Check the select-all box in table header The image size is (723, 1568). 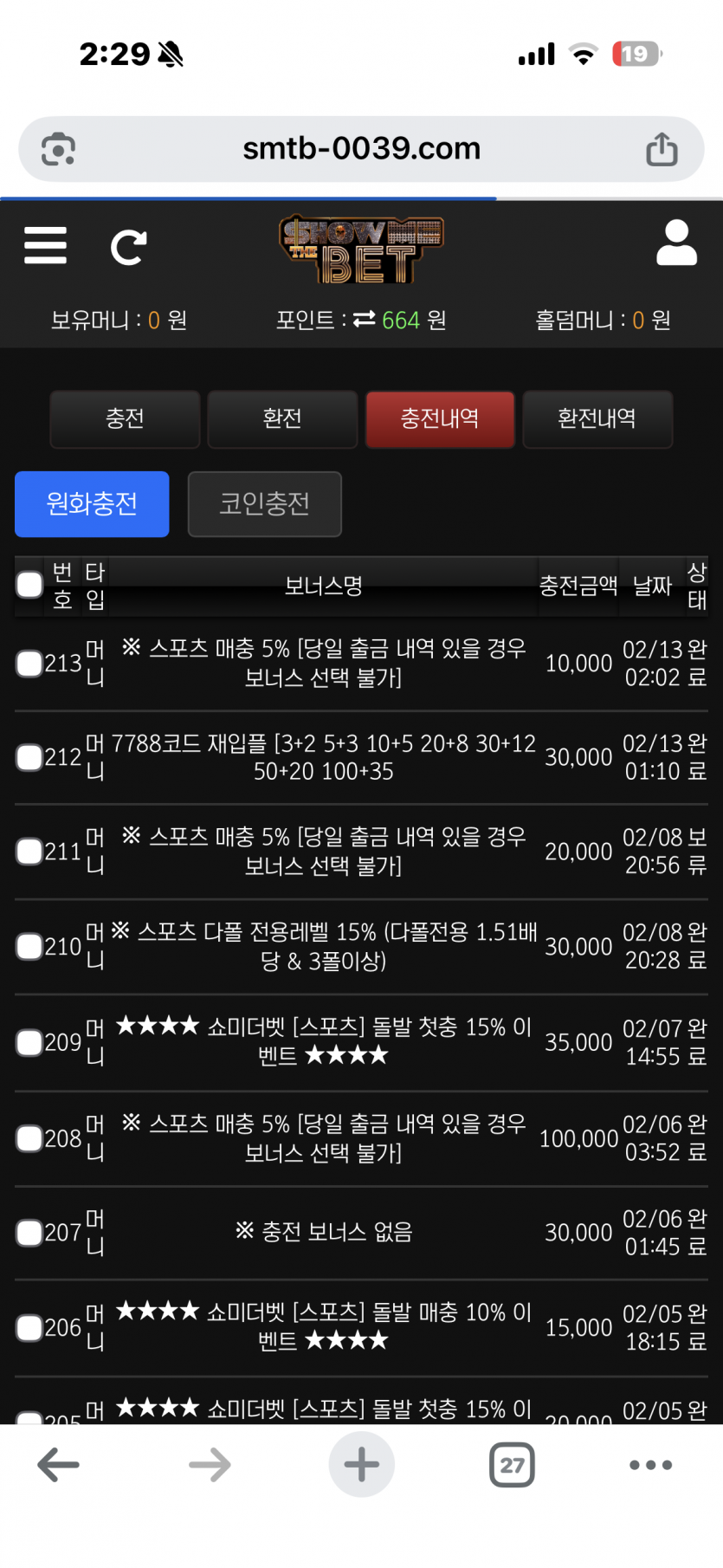click(x=29, y=585)
